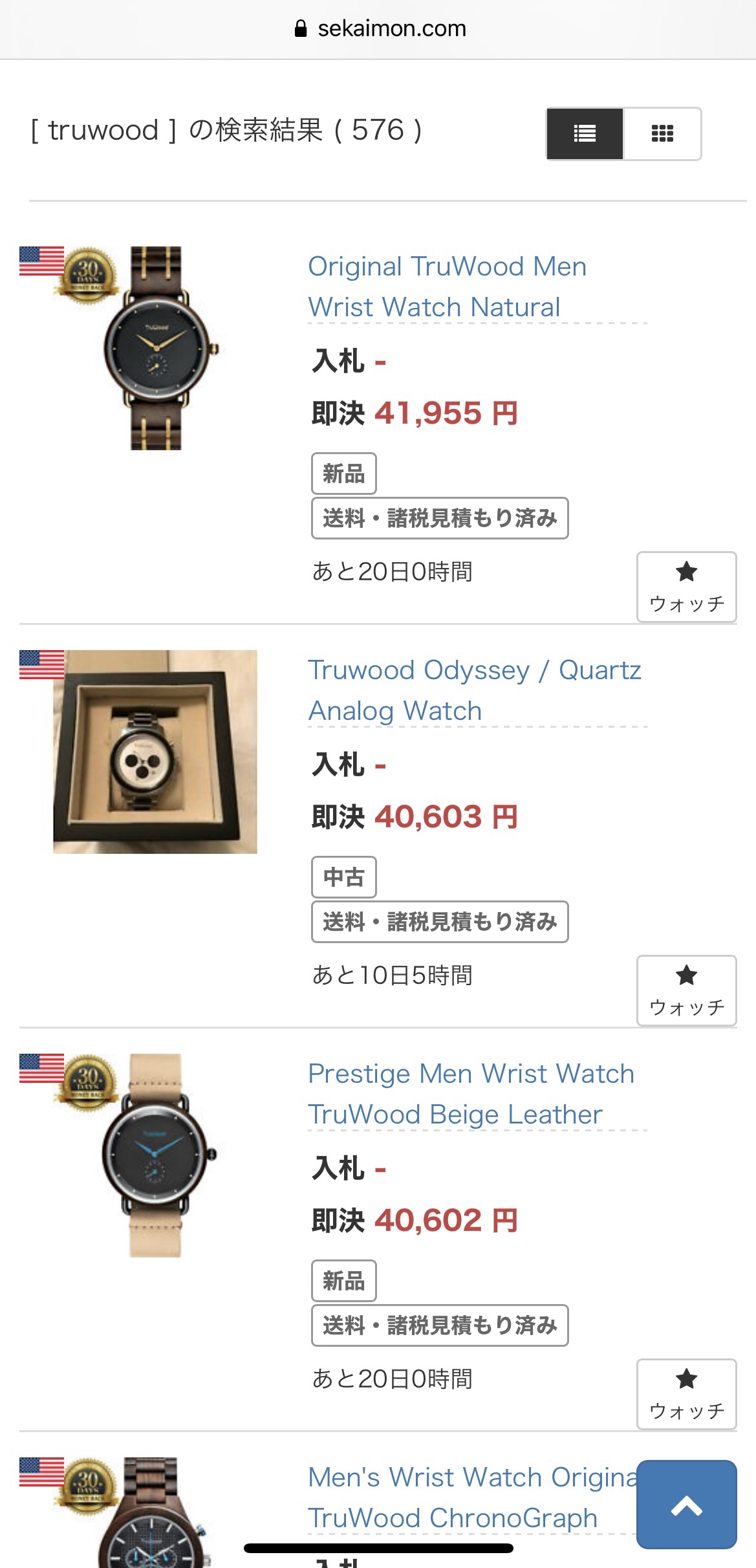Switch to list view layout
This screenshot has width=756, height=1568.
click(585, 133)
